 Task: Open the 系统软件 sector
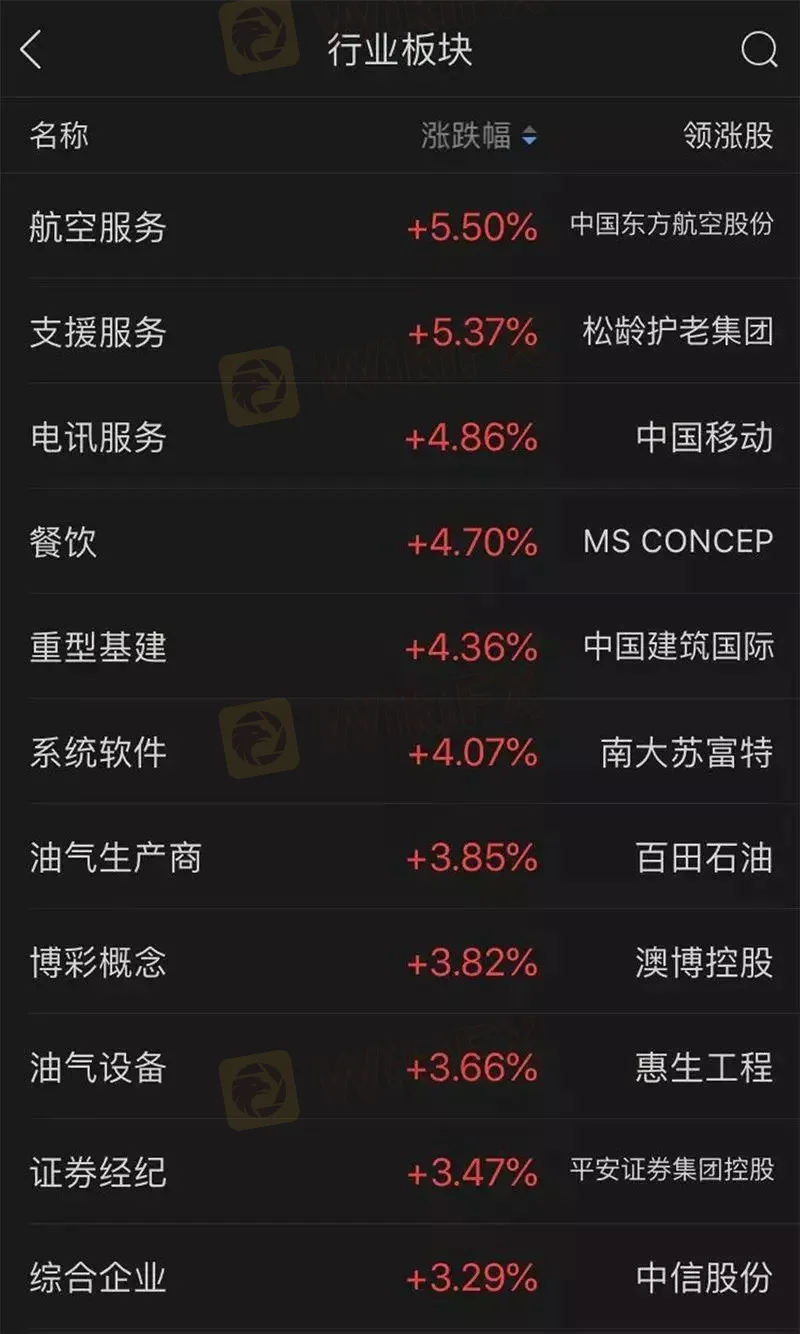click(x=98, y=753)
